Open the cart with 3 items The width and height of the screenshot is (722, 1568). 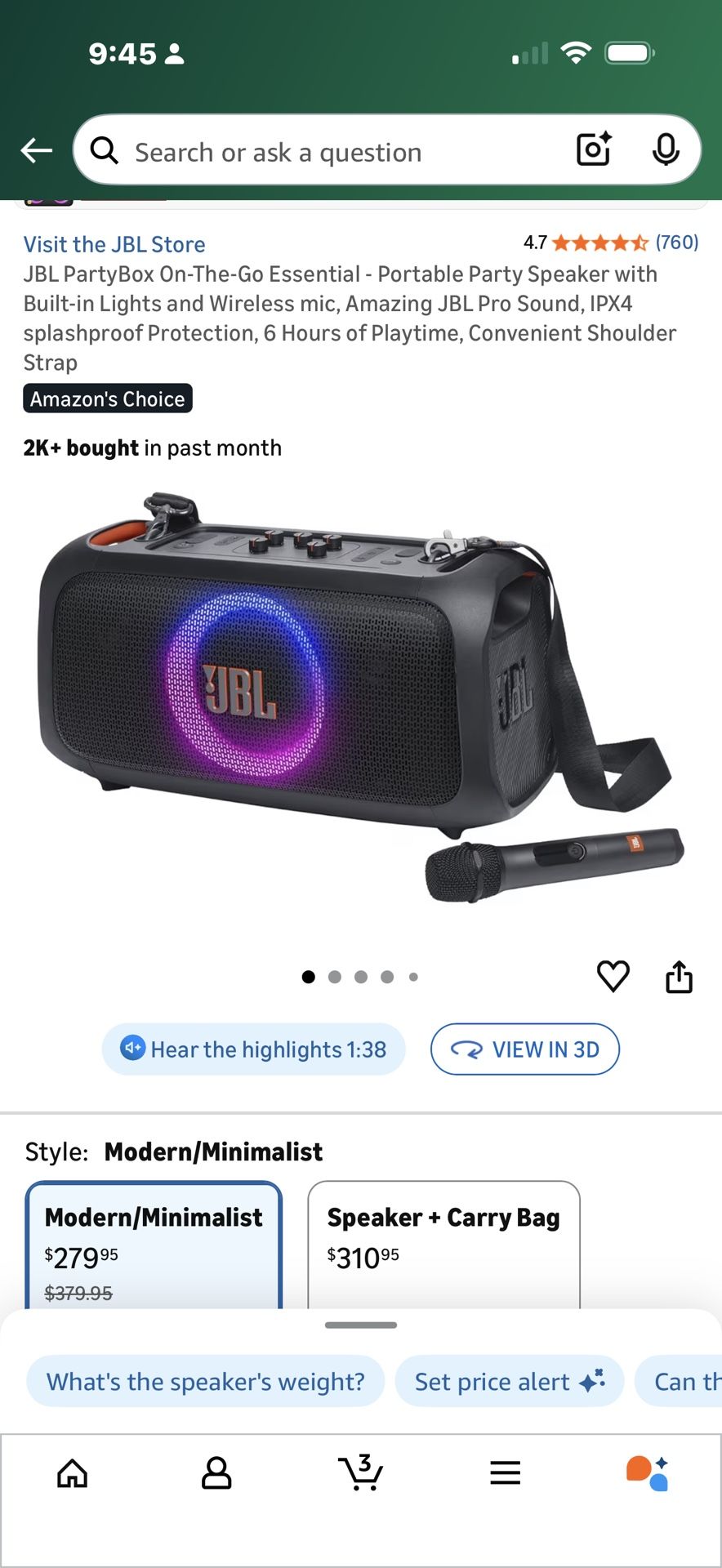(360, 1472)
